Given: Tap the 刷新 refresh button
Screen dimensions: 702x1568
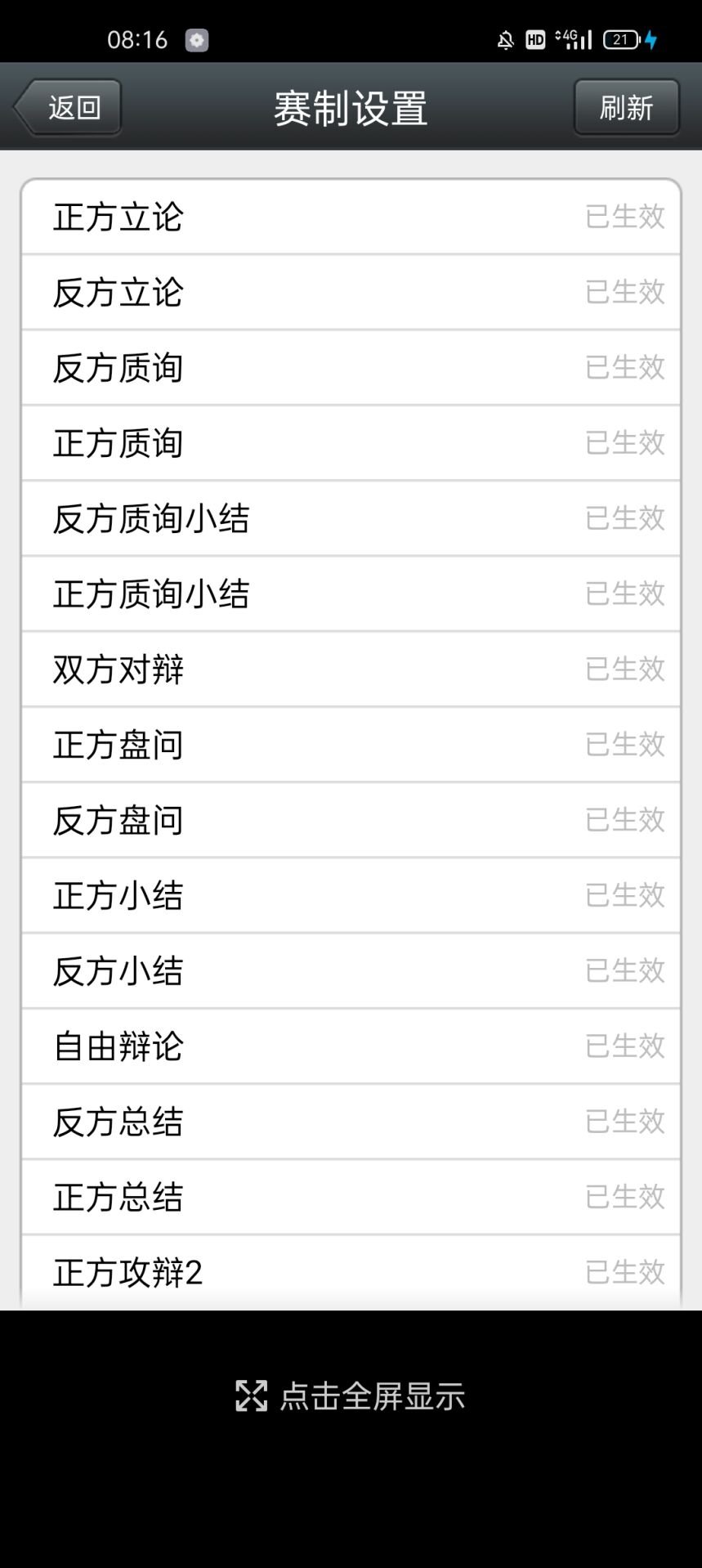Looking at the screenshot, I should coord(626,107).
